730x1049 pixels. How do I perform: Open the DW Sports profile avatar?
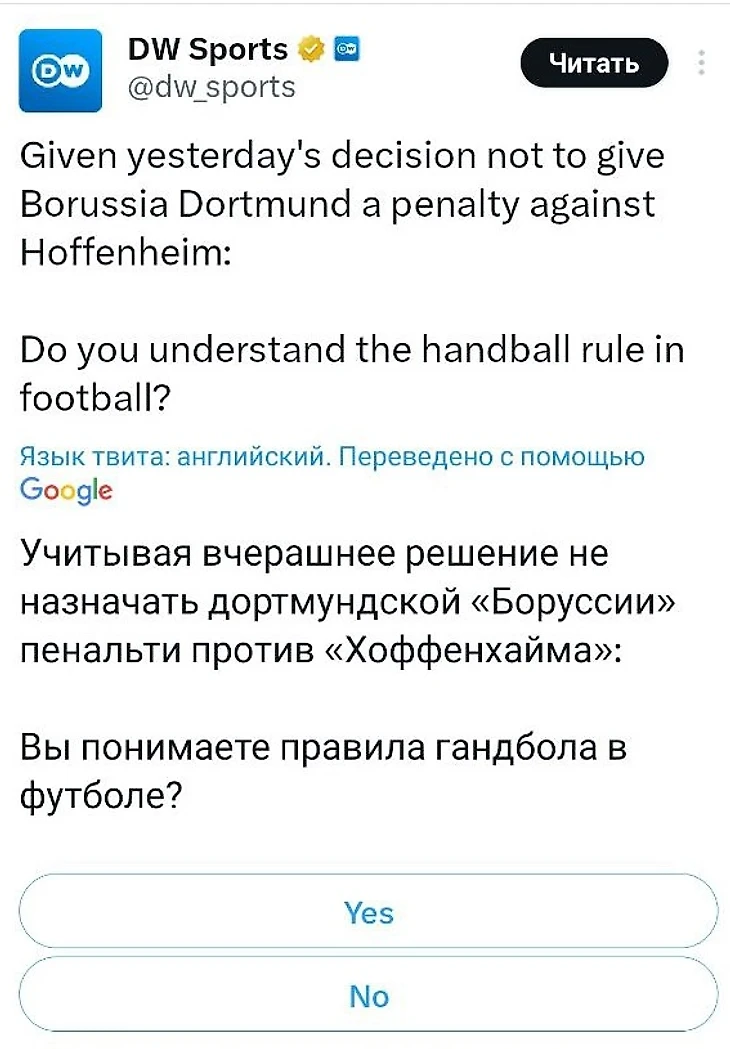[x=62, y=72]
